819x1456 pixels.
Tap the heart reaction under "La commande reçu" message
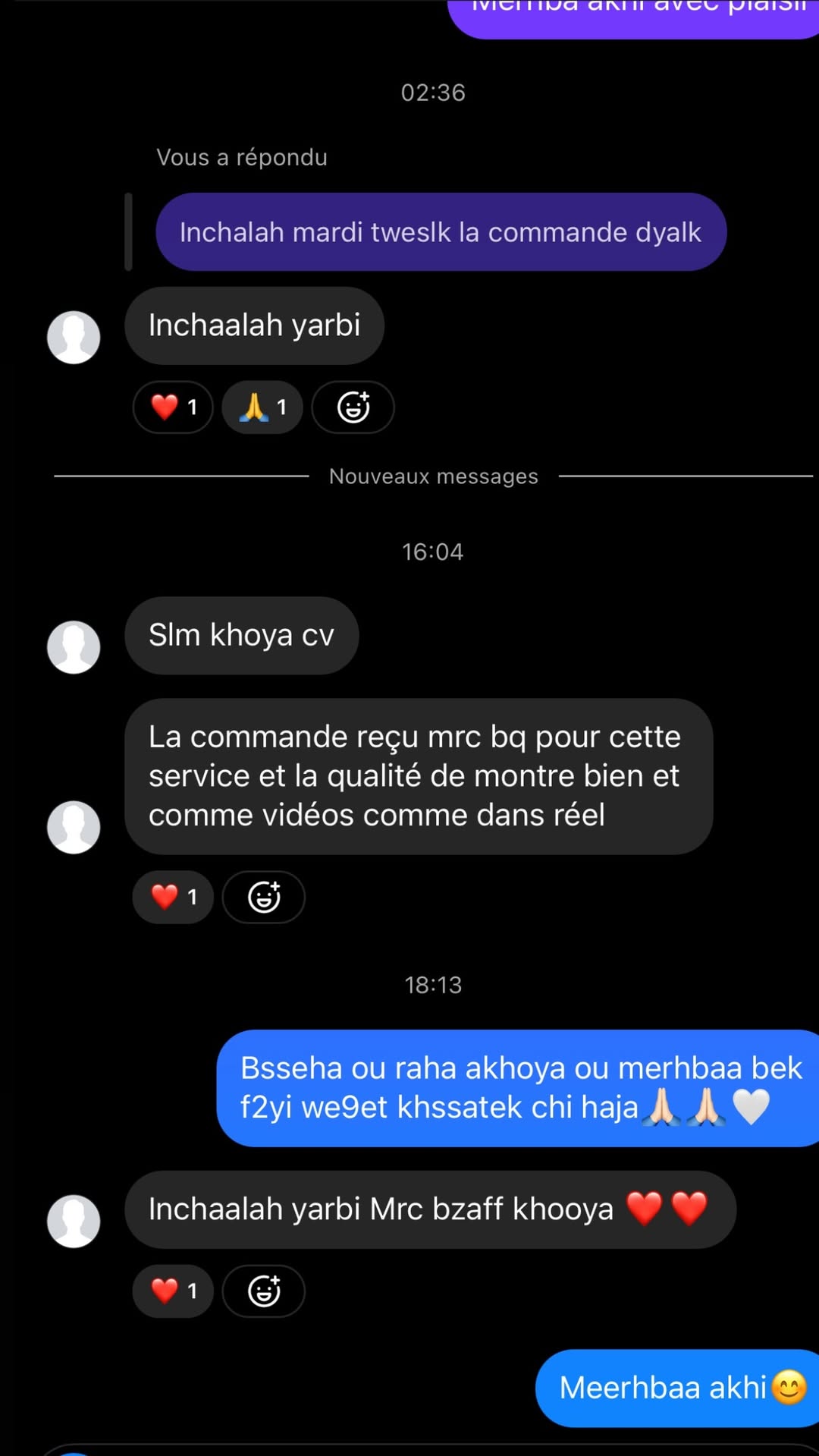(173, 897)
